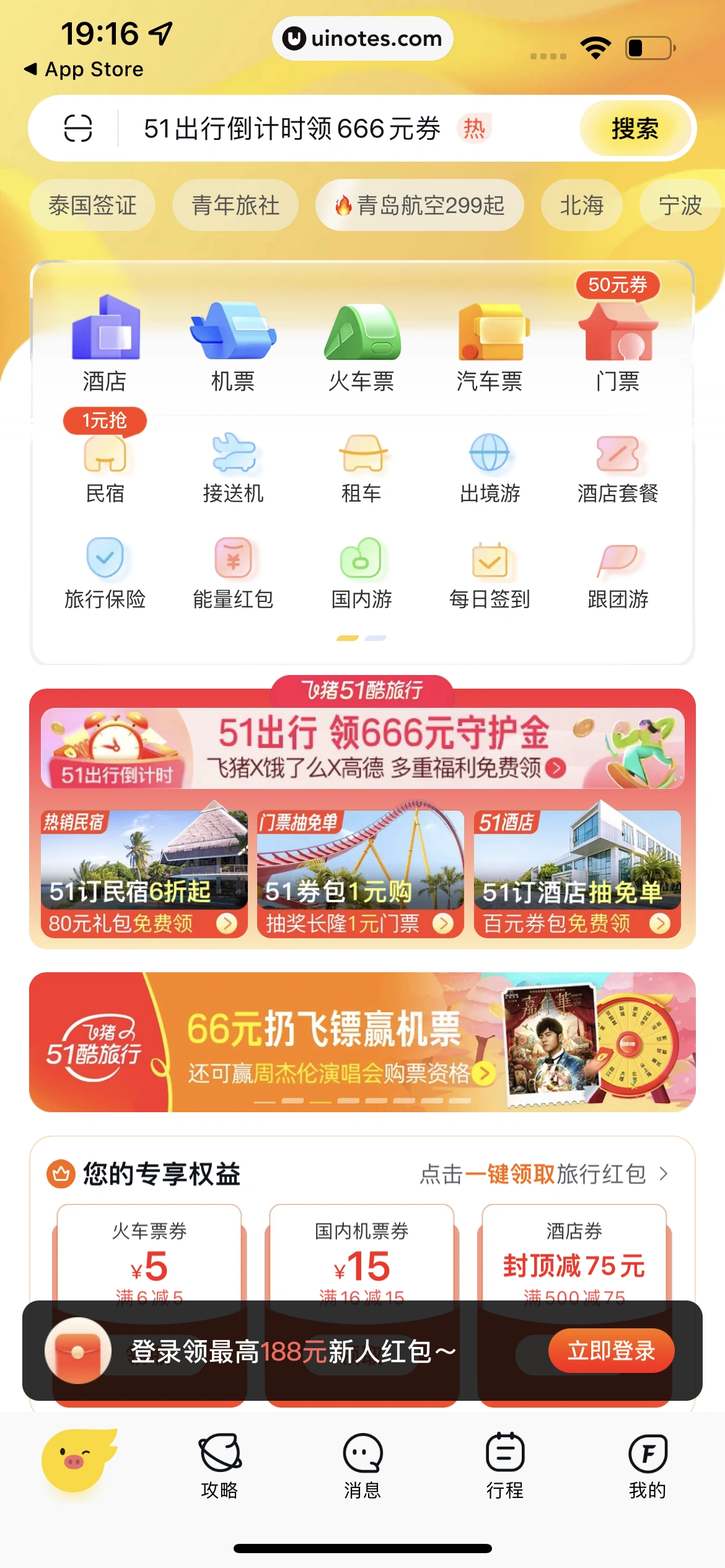This screenshot has width=725, height=1568.
Task: Open 机票 flight tickets
Action: click(x=233, y=344)
